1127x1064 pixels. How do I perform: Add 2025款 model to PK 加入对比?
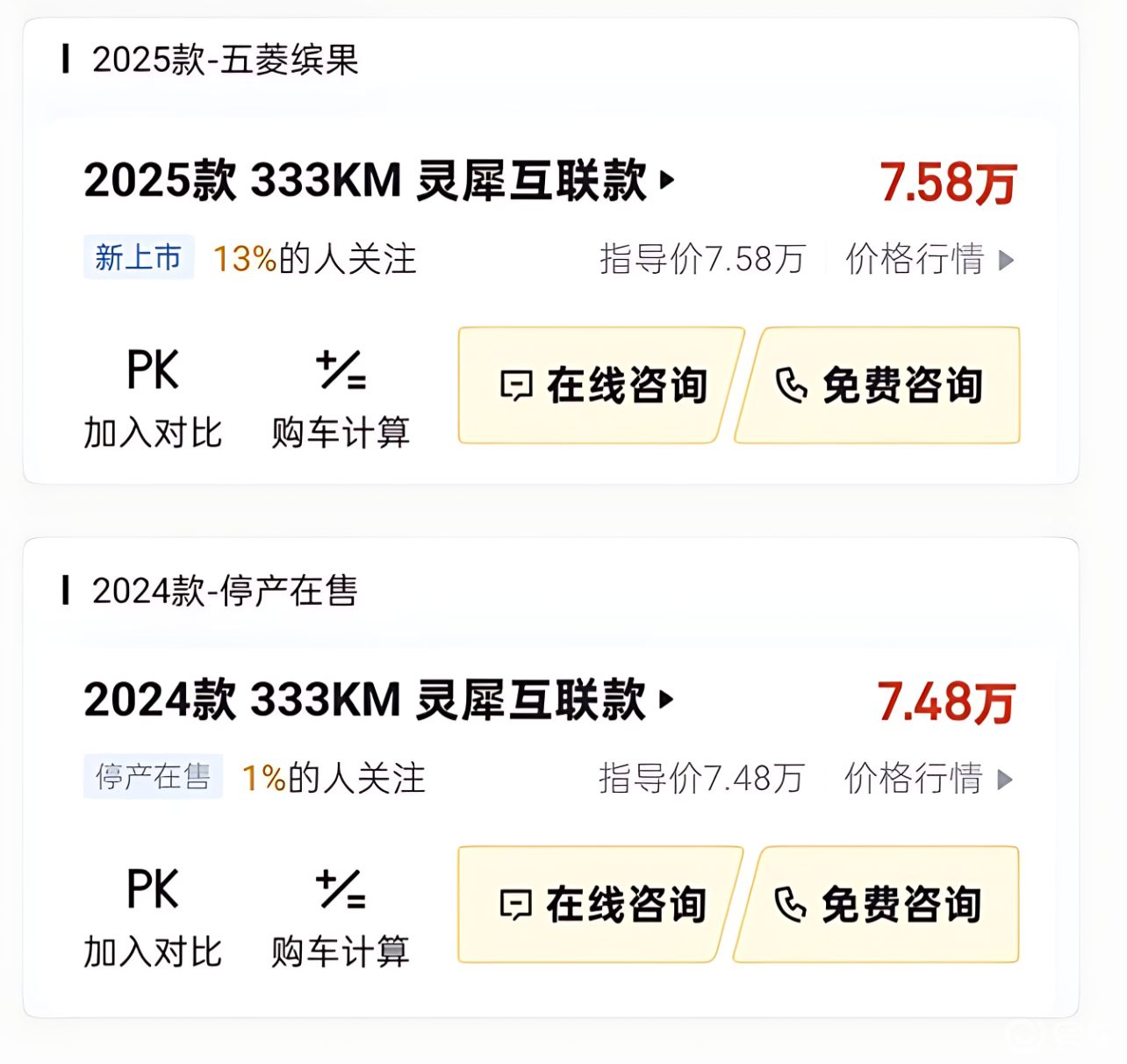(x=153, y=397)
